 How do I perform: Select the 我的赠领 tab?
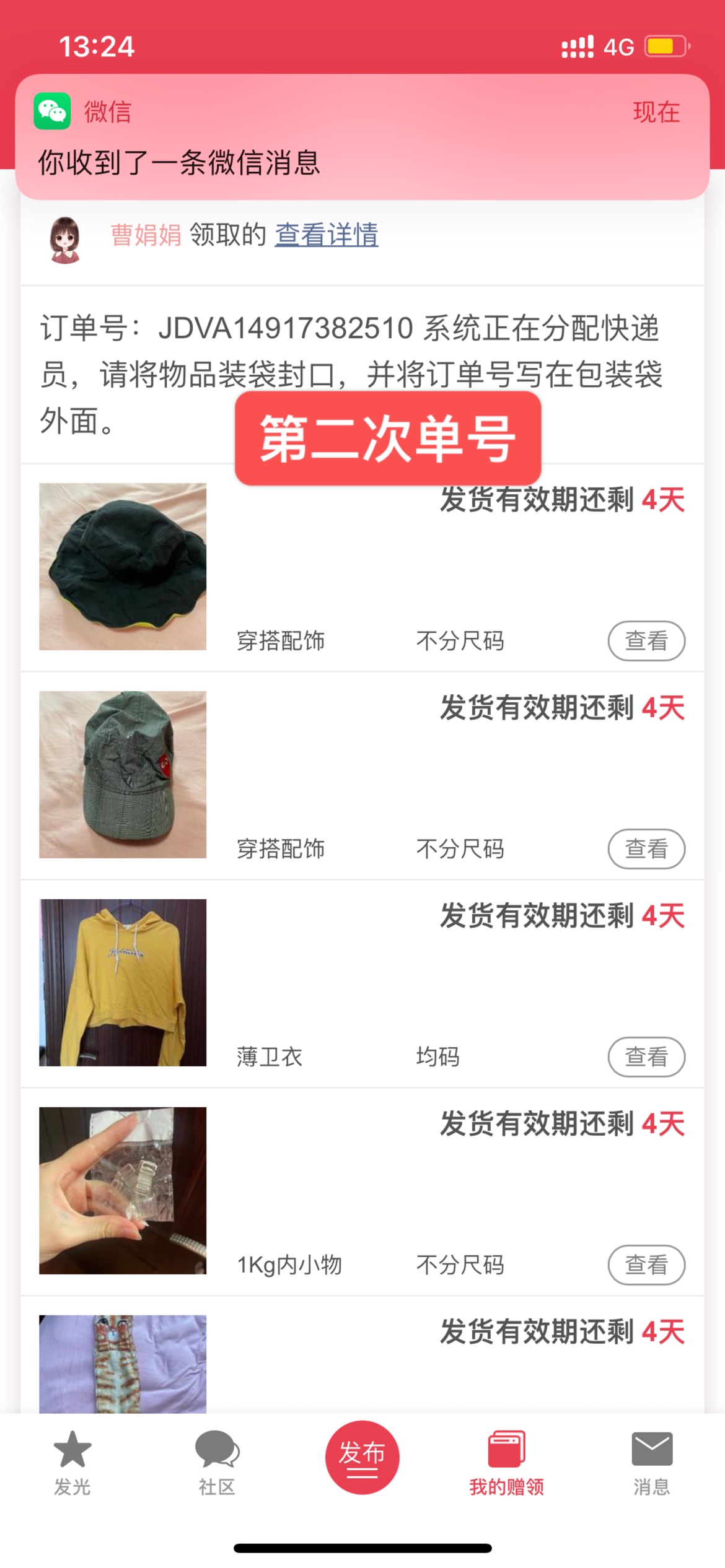pyautogui.click(x=506, y=1463)
